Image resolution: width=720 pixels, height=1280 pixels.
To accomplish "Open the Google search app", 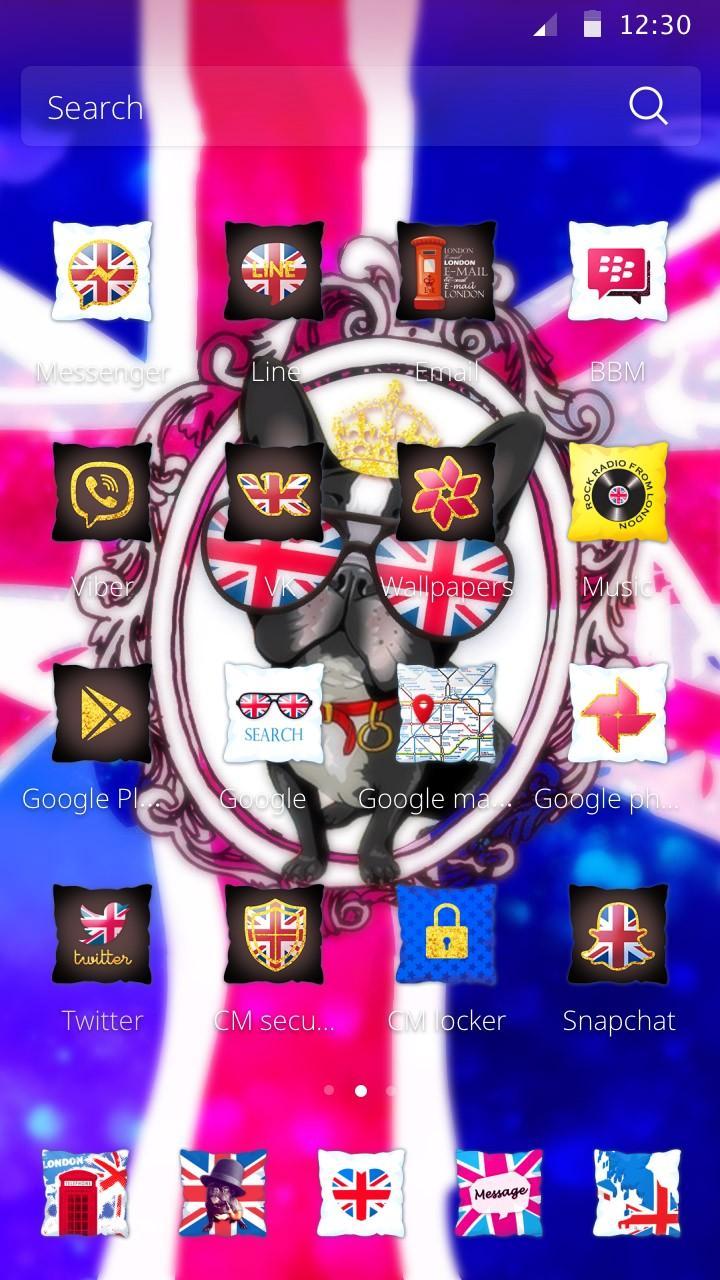I will pos(274,713).
